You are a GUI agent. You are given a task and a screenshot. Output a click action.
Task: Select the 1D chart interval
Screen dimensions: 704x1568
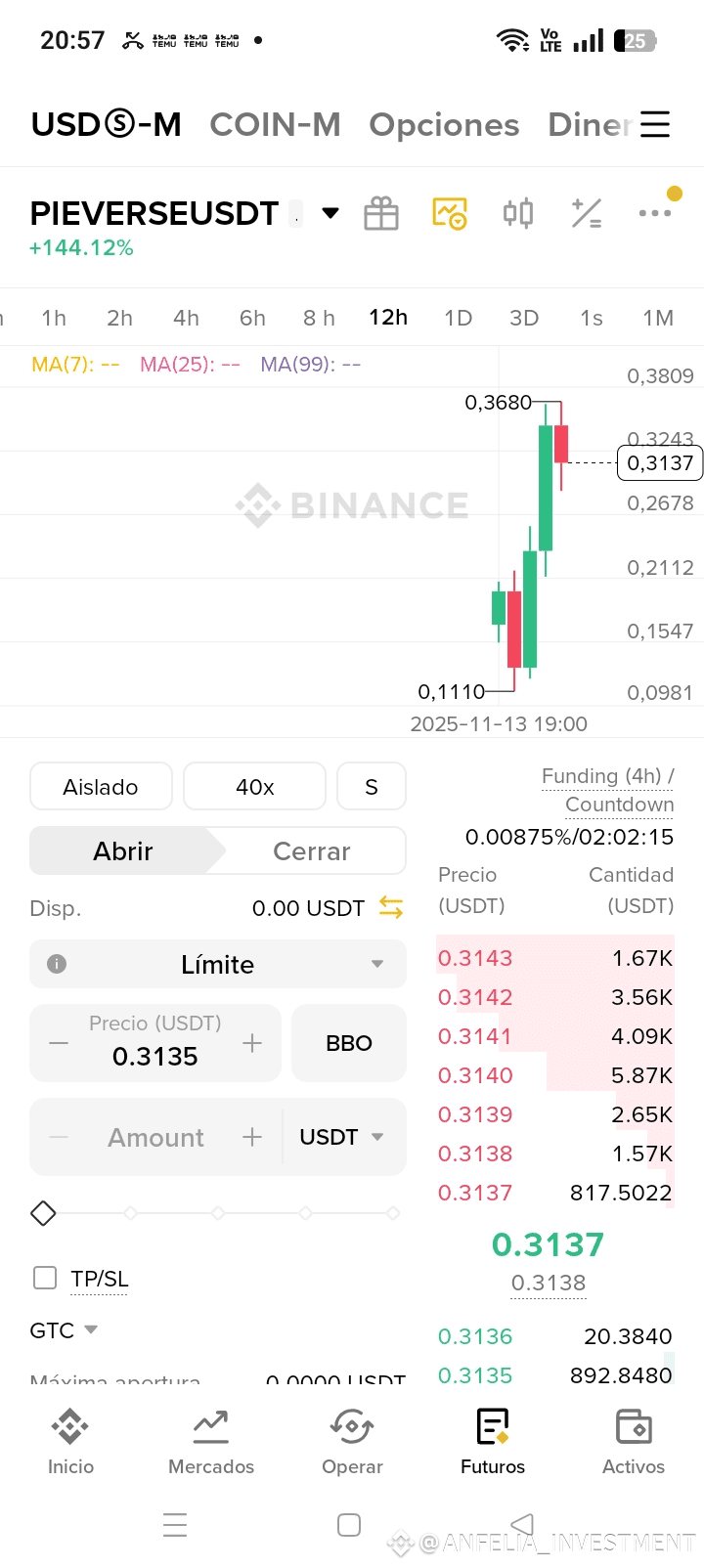(x=458, y=318)
